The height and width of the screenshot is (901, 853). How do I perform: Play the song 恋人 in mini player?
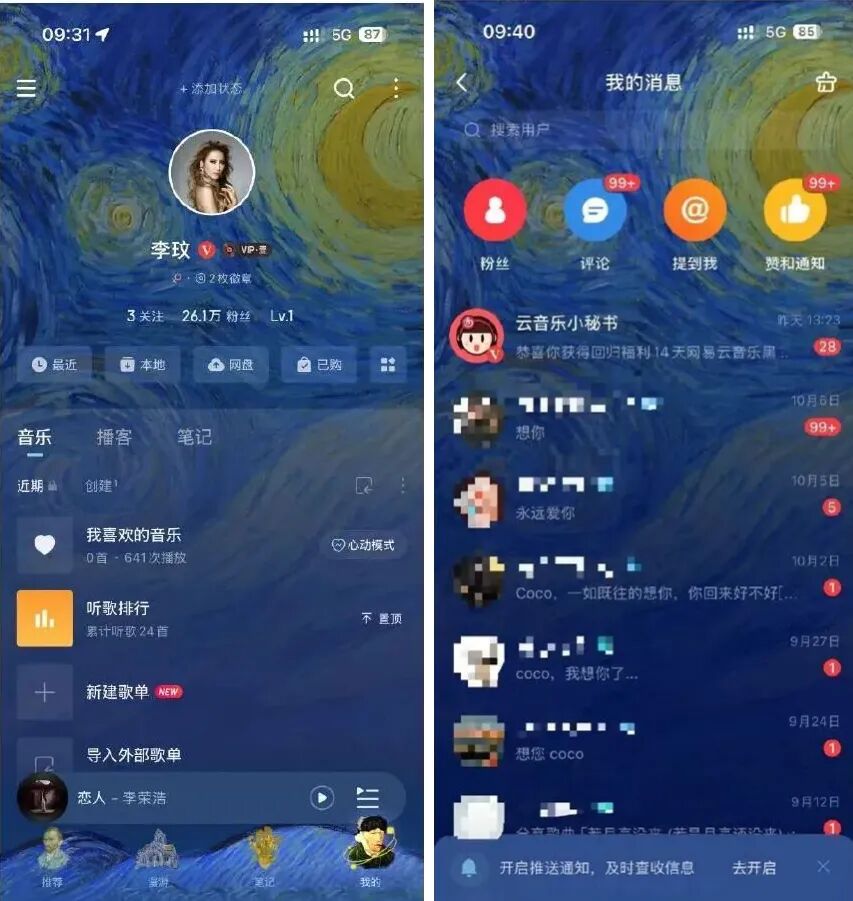coord(322,797)
